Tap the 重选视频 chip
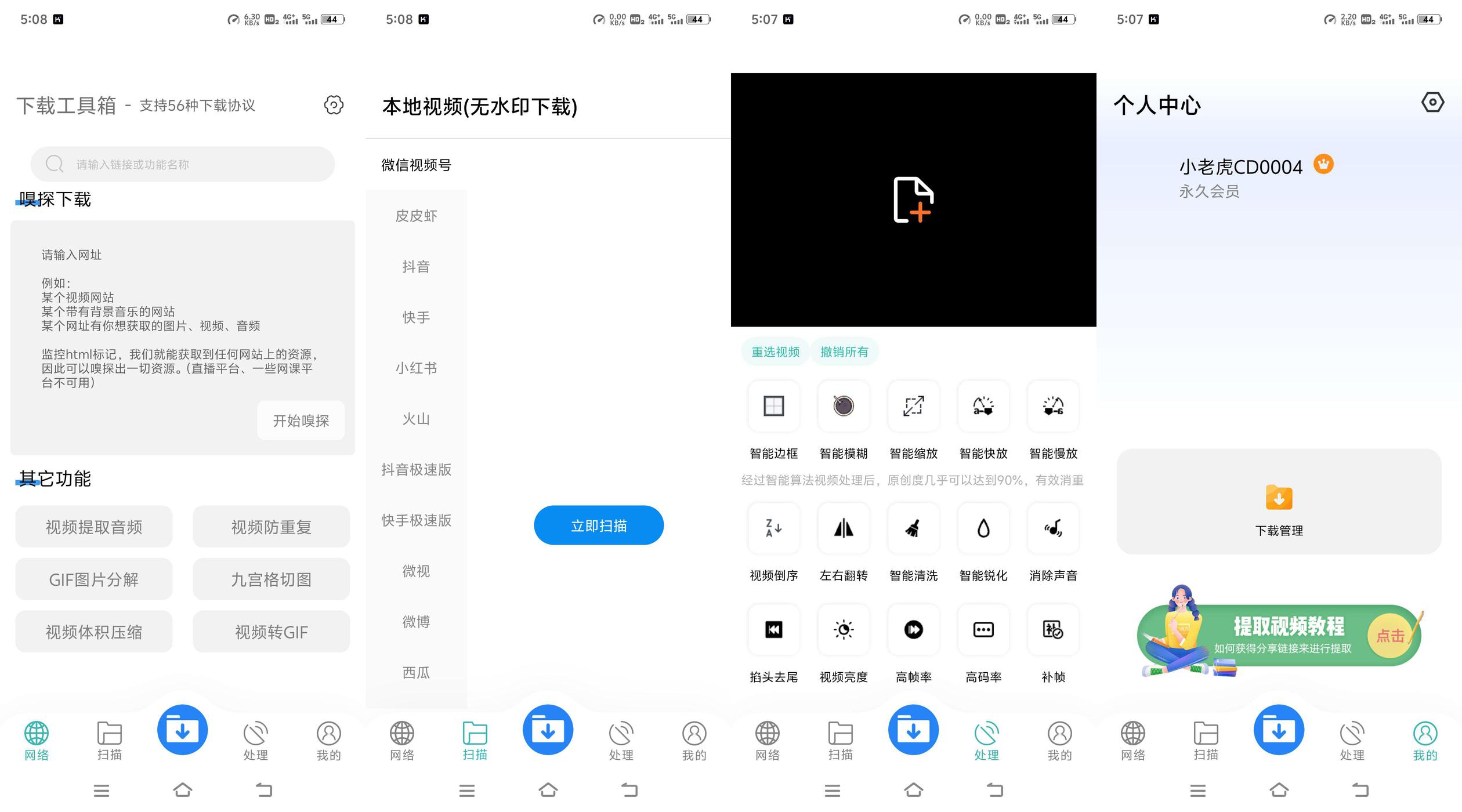The width and height of the screenshot is (1462, 812). point(775,352)
